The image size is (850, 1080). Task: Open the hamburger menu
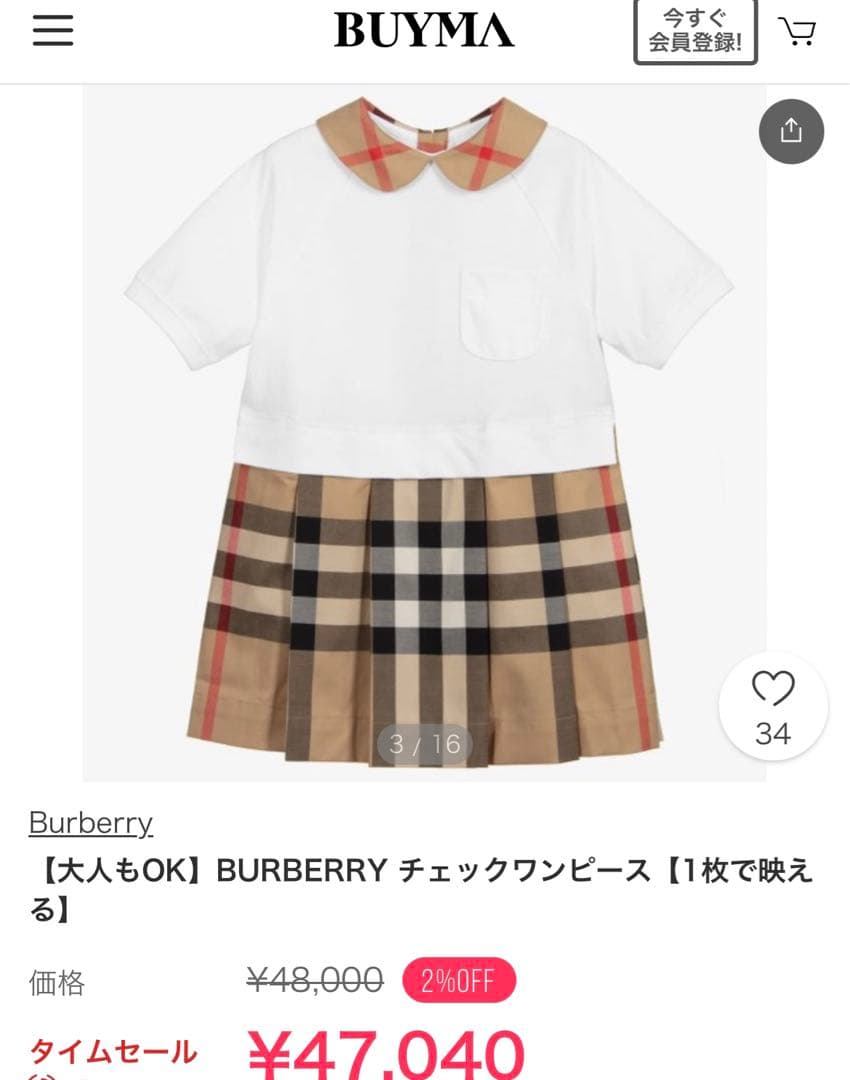point(53,31)
